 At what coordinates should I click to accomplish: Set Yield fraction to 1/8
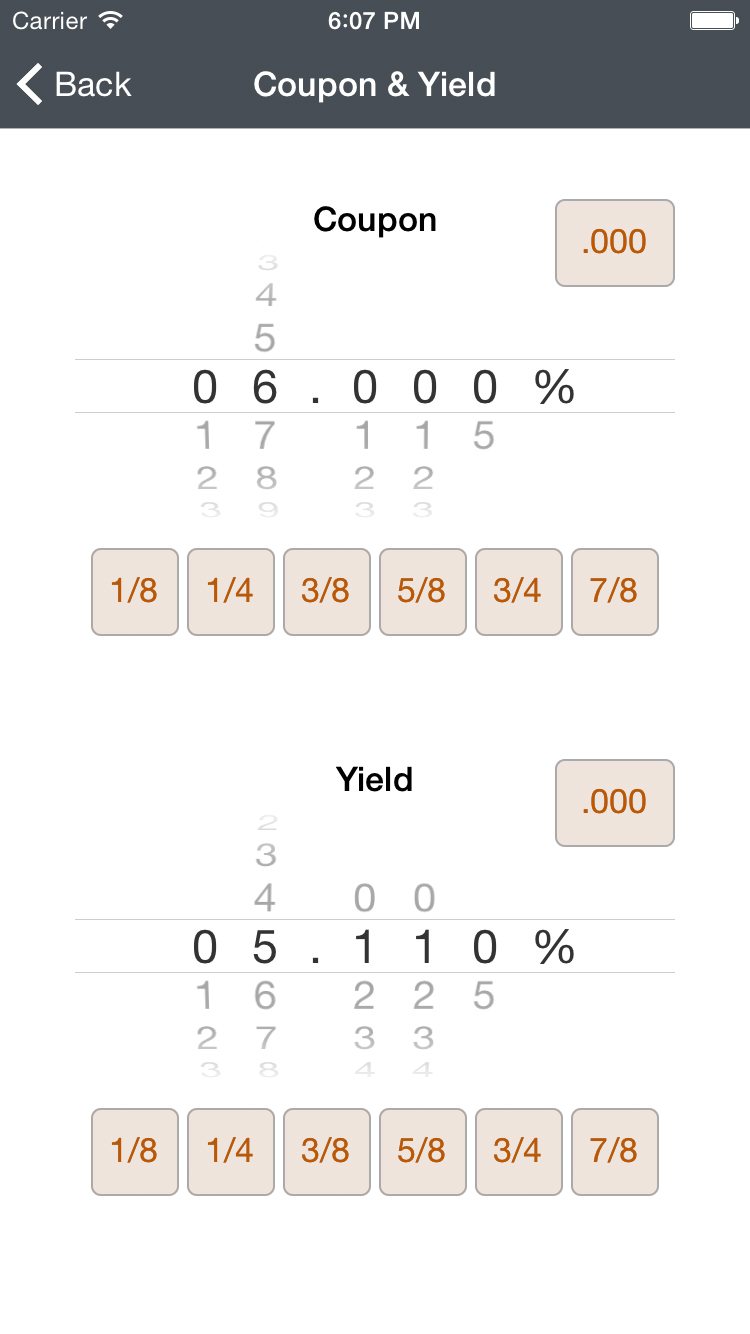click(135, 1152)
